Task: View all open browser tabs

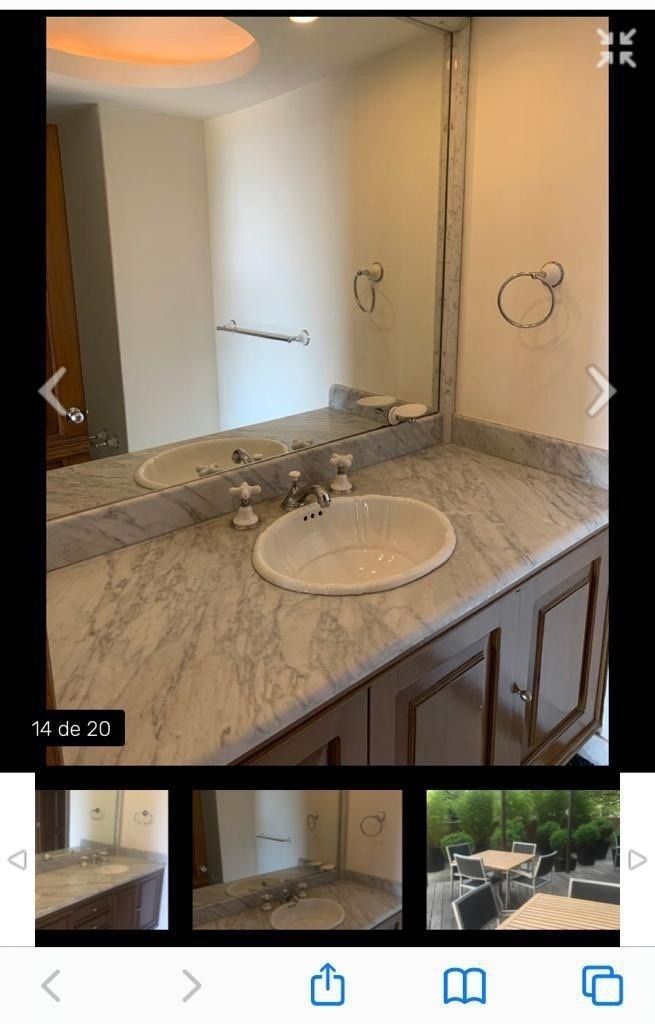Action: (x=602, y=986)
